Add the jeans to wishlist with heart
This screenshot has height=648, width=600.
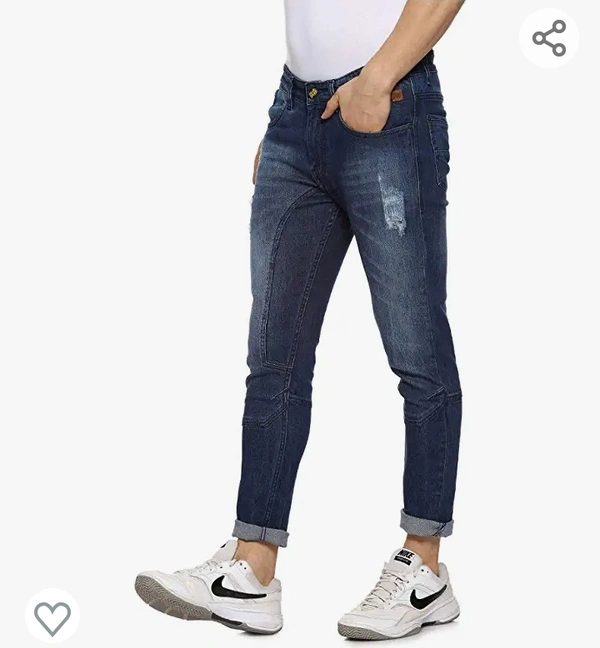pyautogui.click(x=52, y=616)
